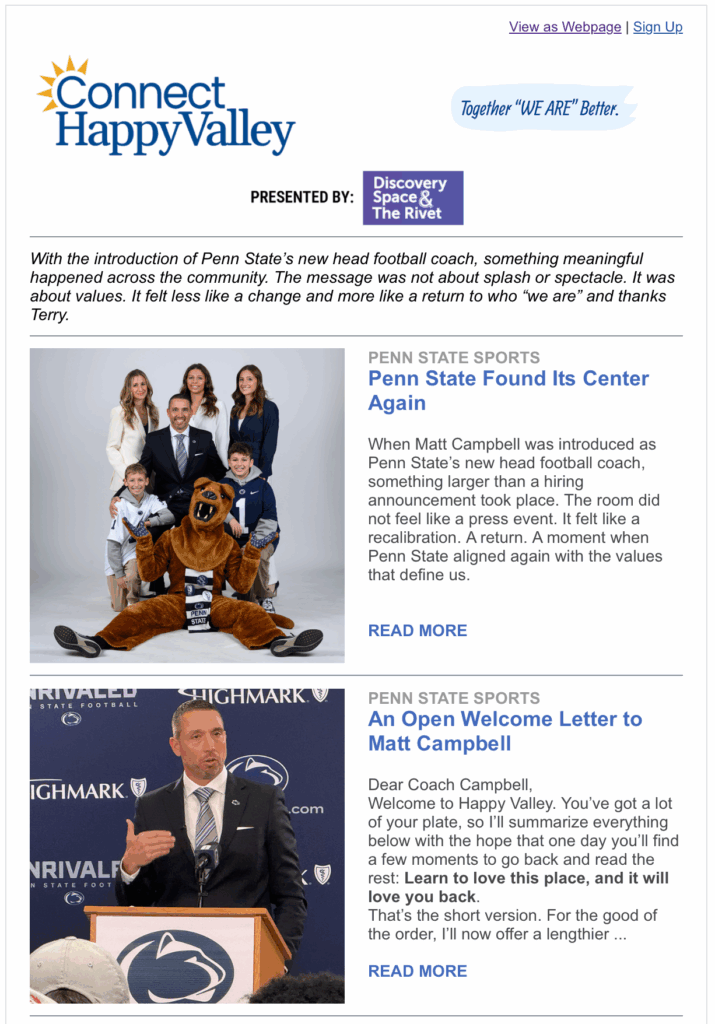Tap the family and mascot photo thumbnail

pos(187,505)
